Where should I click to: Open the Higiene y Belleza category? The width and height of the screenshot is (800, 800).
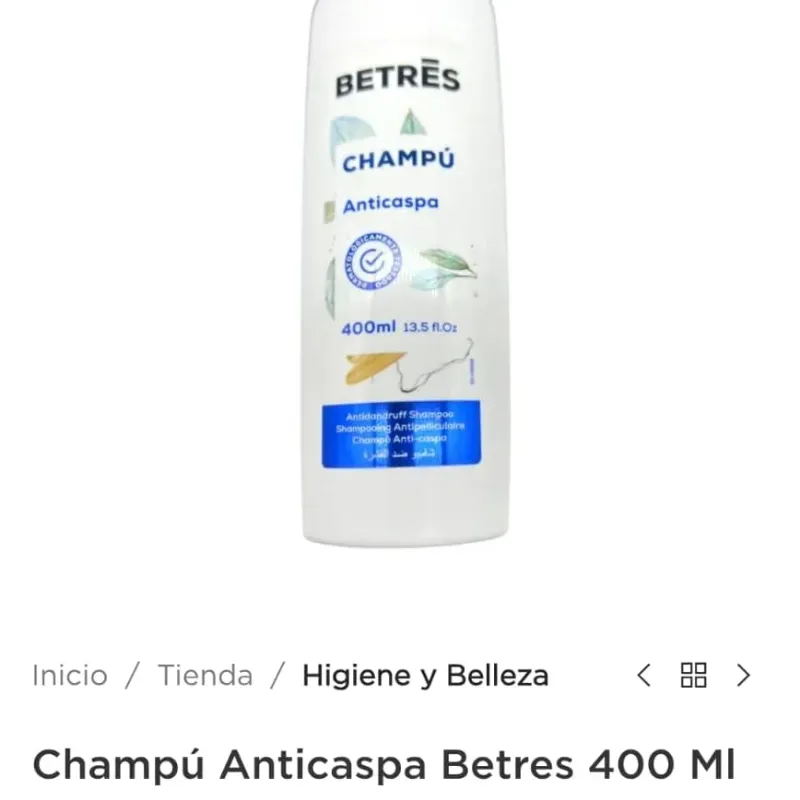[425, 676]
